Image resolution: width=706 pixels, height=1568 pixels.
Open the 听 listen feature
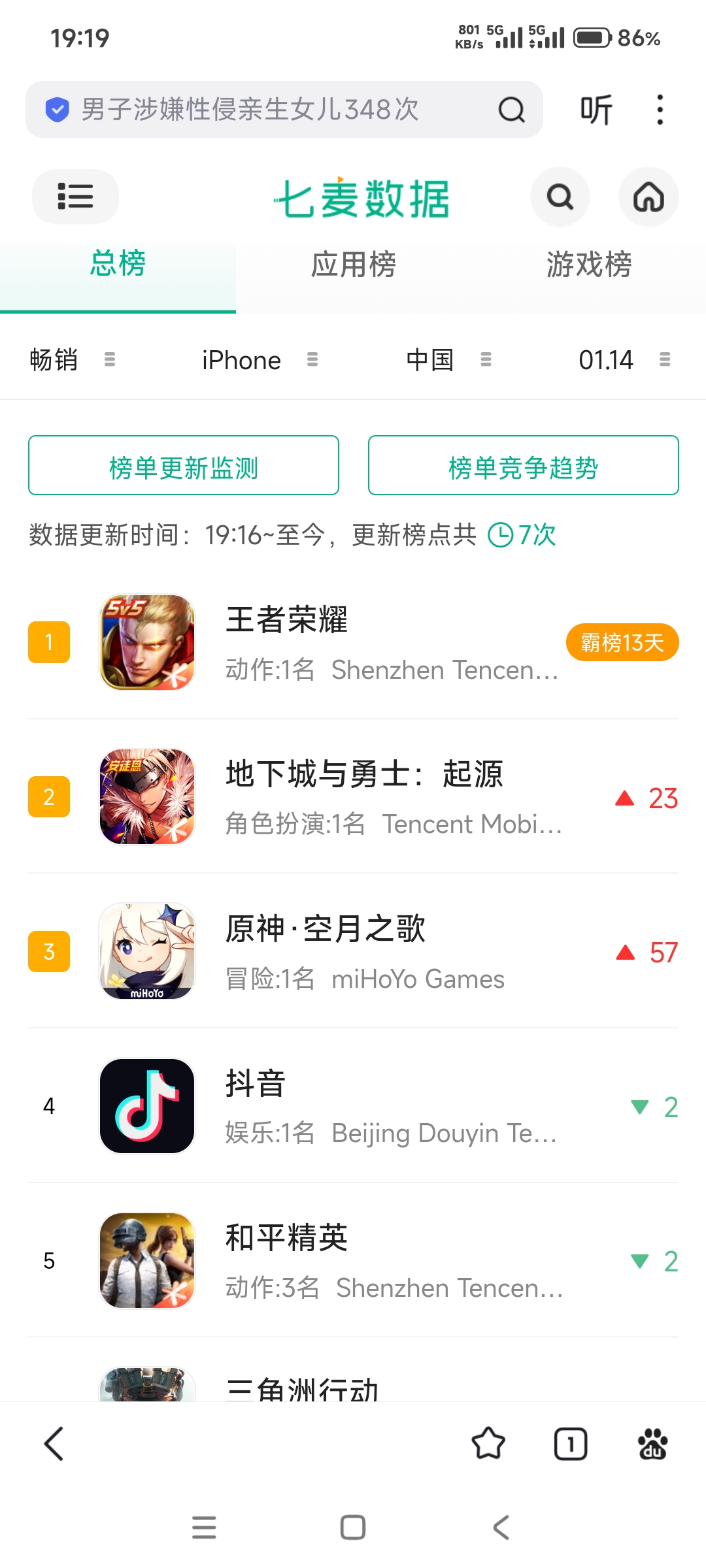click(596, 110)
